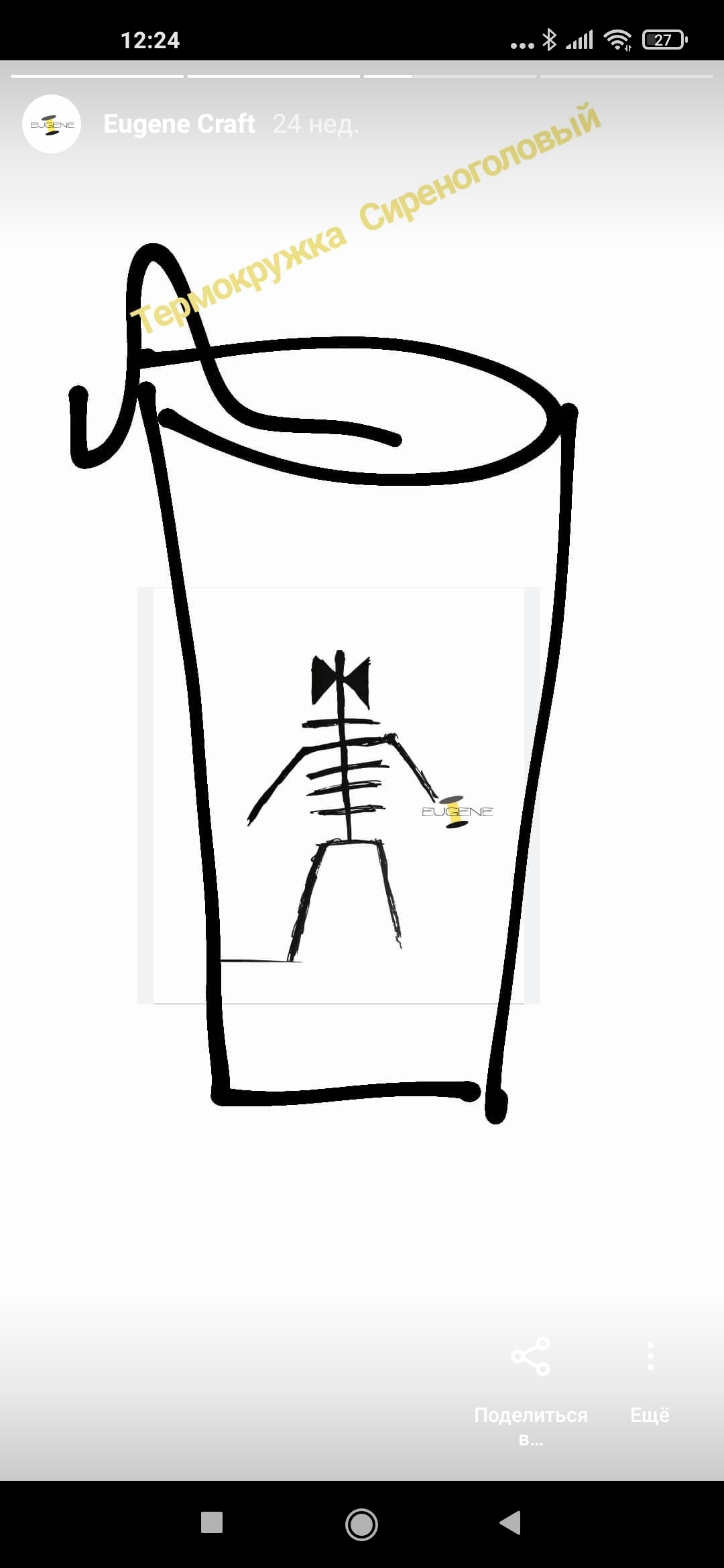Screen dimensions: 724x1568
Task: Open recent apps with the square button
Action: click(212, 1522)
